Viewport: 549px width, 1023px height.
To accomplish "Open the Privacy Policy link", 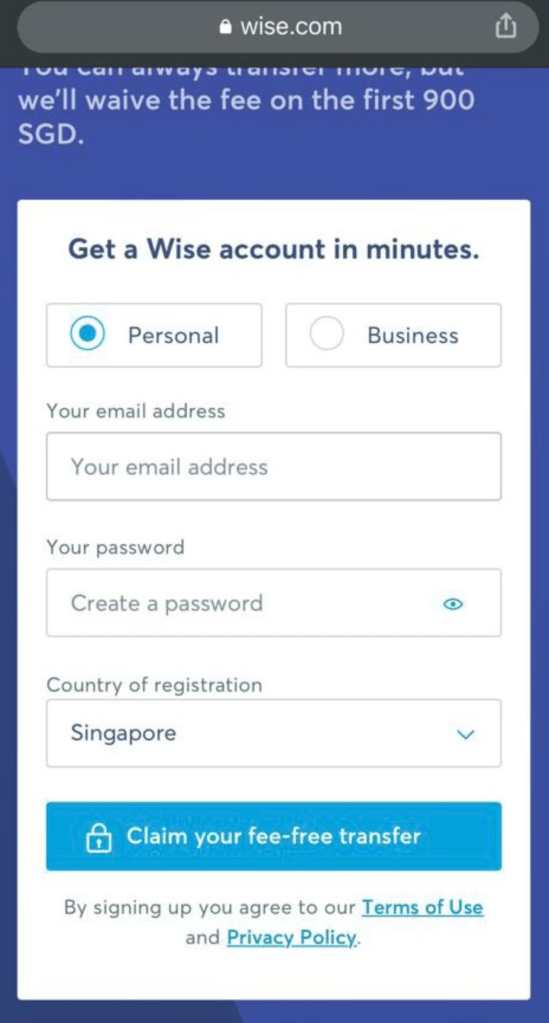I will coord(292,938).
